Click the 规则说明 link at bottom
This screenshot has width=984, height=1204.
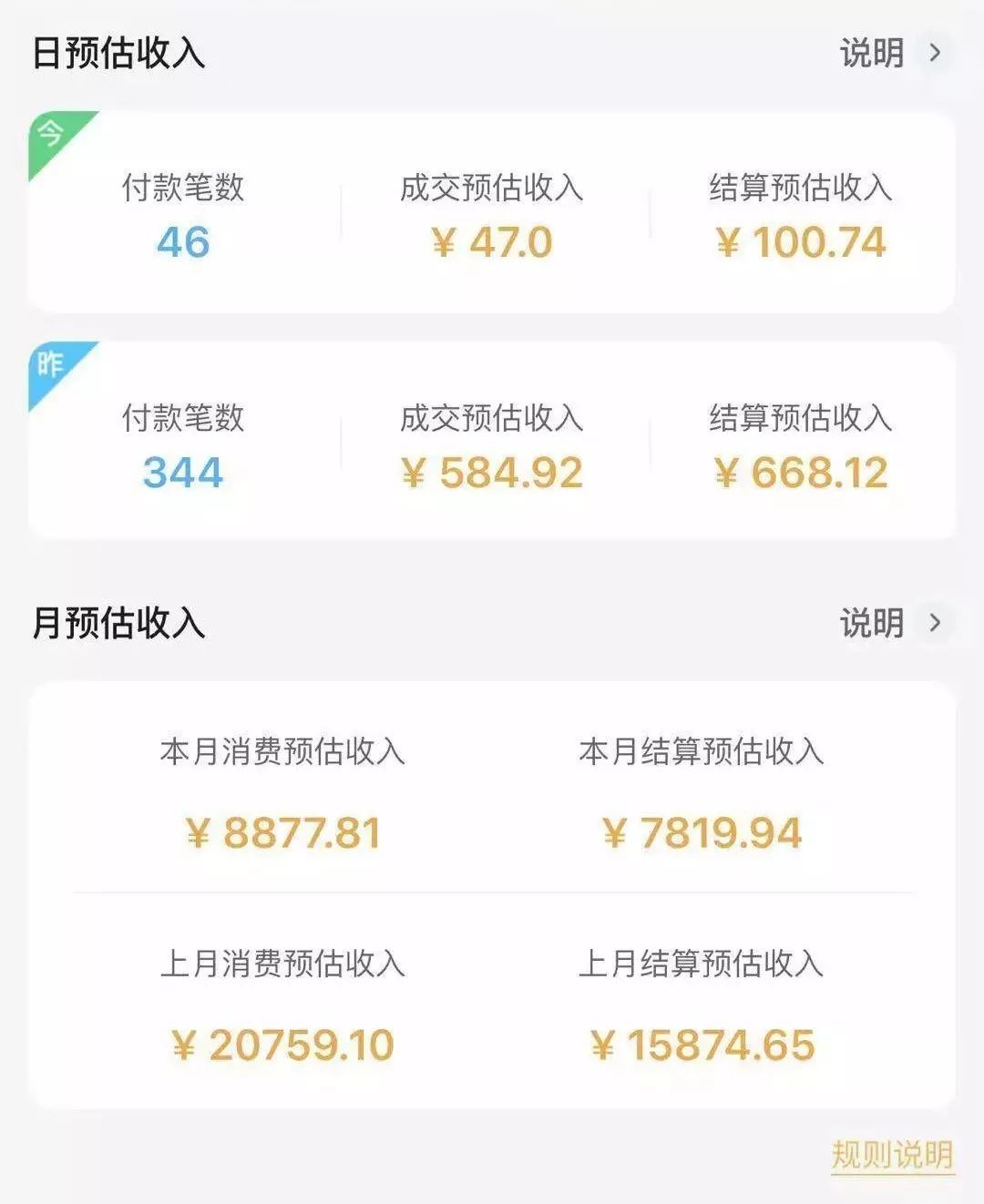890,1152
